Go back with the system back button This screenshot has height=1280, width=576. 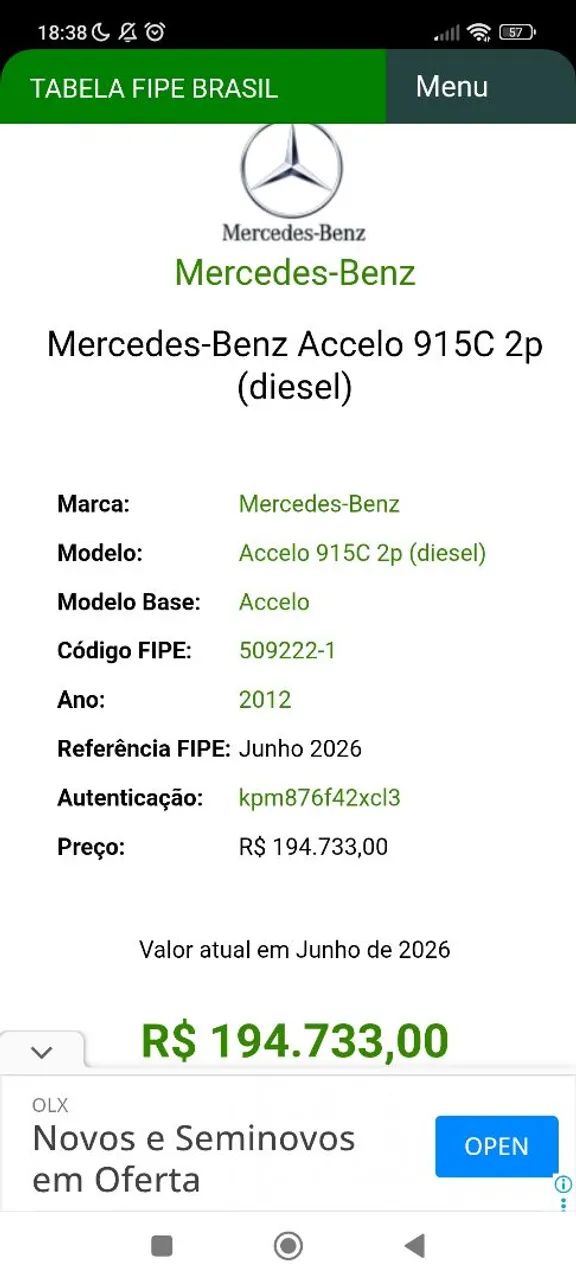414,1245
